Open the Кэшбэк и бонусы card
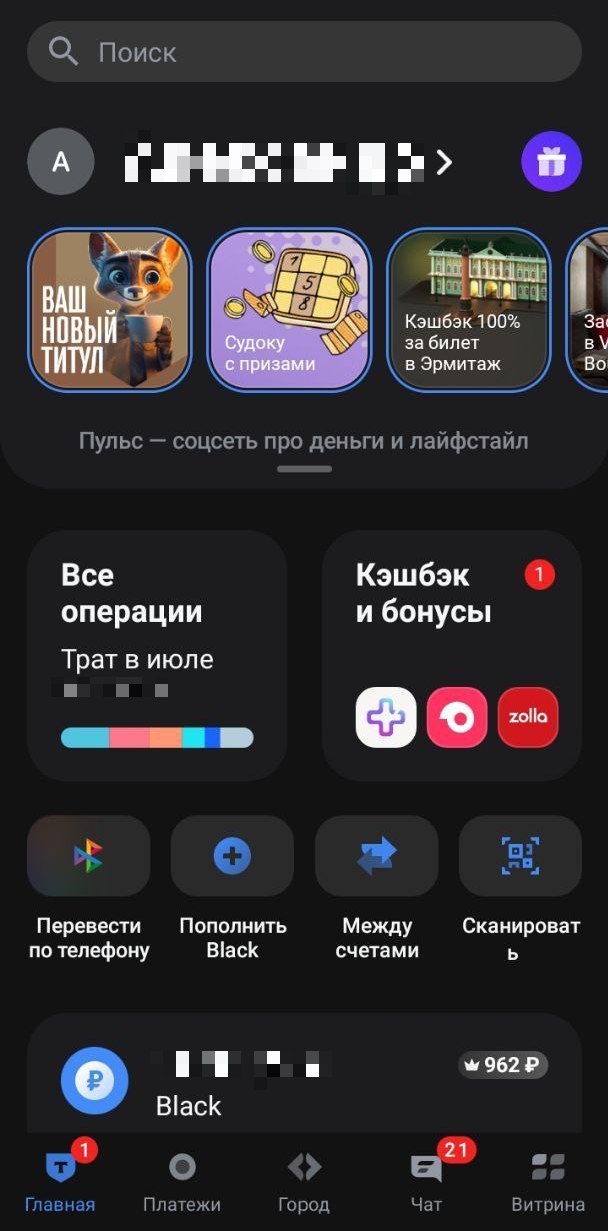The height and width of the screenshot is (1231, 608). click(452, 655)
